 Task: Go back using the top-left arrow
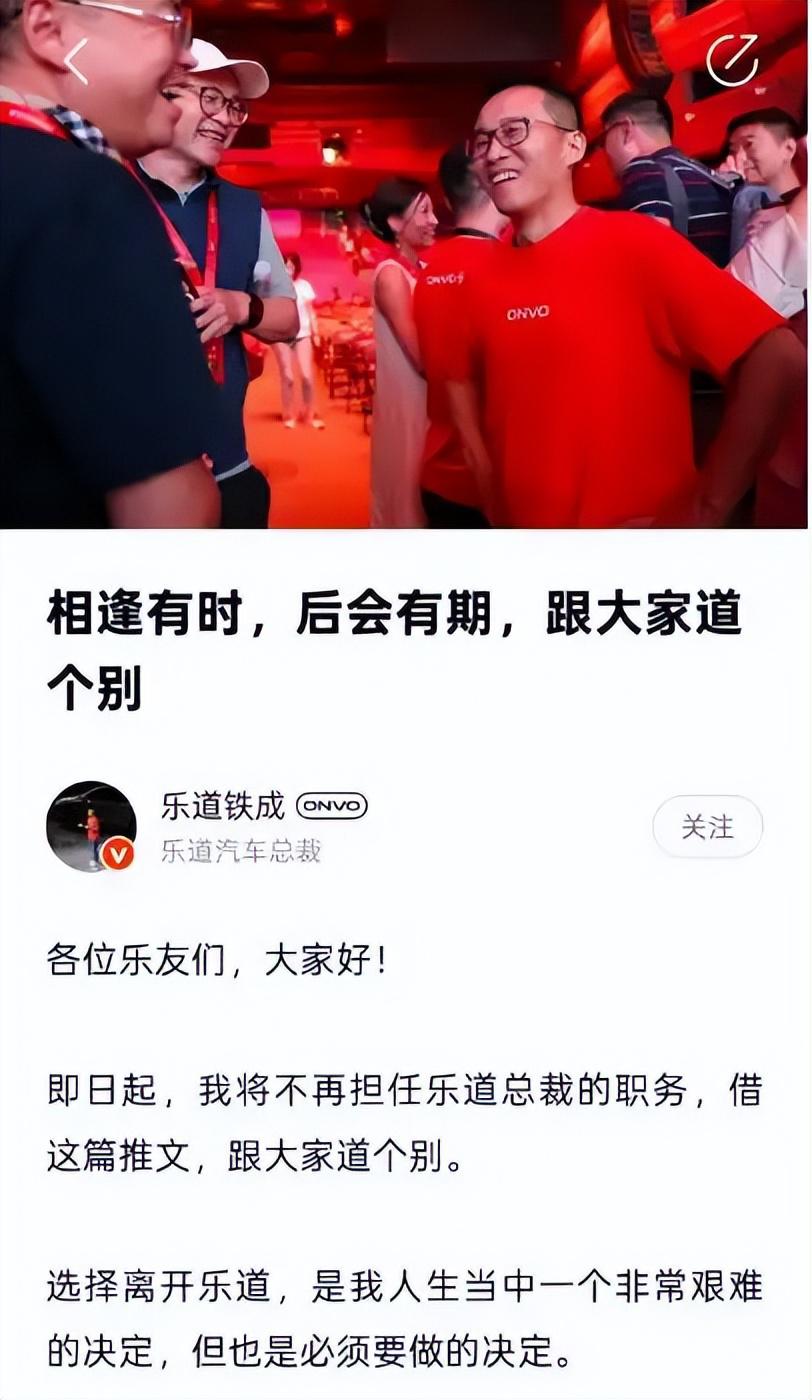[x=77, y=62]
